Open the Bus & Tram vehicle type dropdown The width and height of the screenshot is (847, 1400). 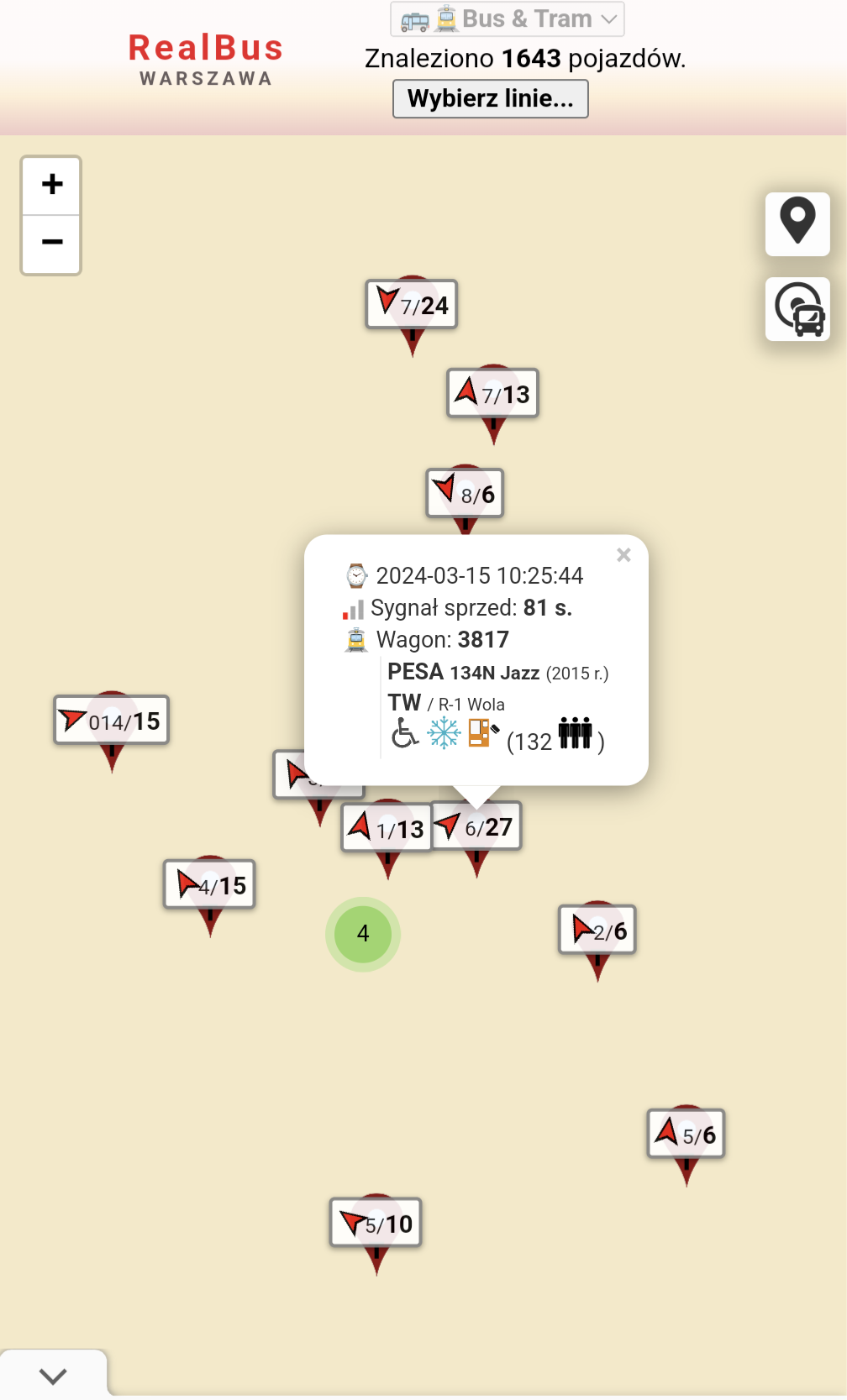tap(508, 19)
